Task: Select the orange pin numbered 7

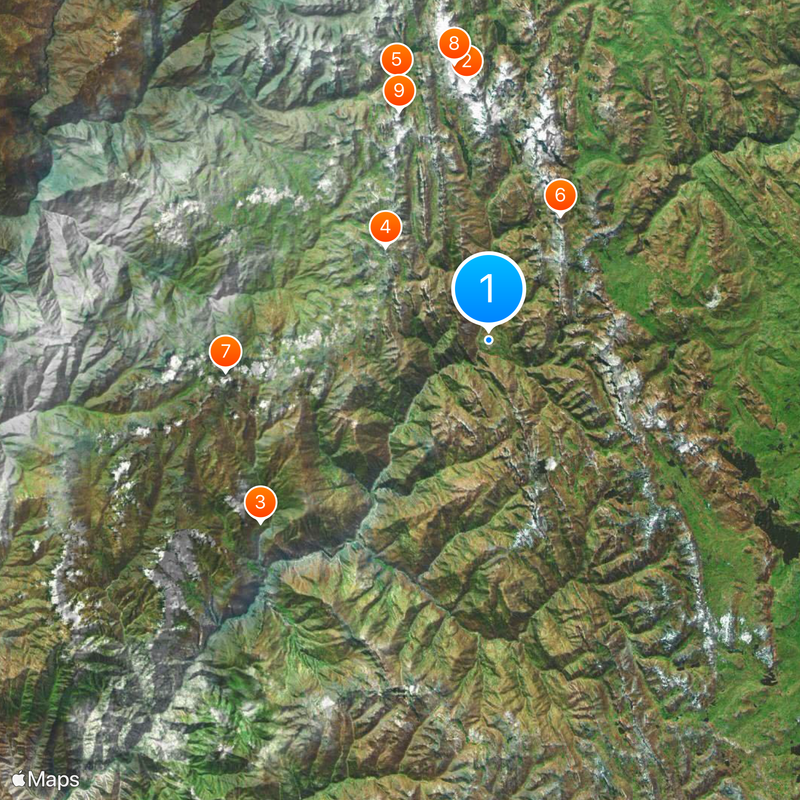Action: pos(225,352)
